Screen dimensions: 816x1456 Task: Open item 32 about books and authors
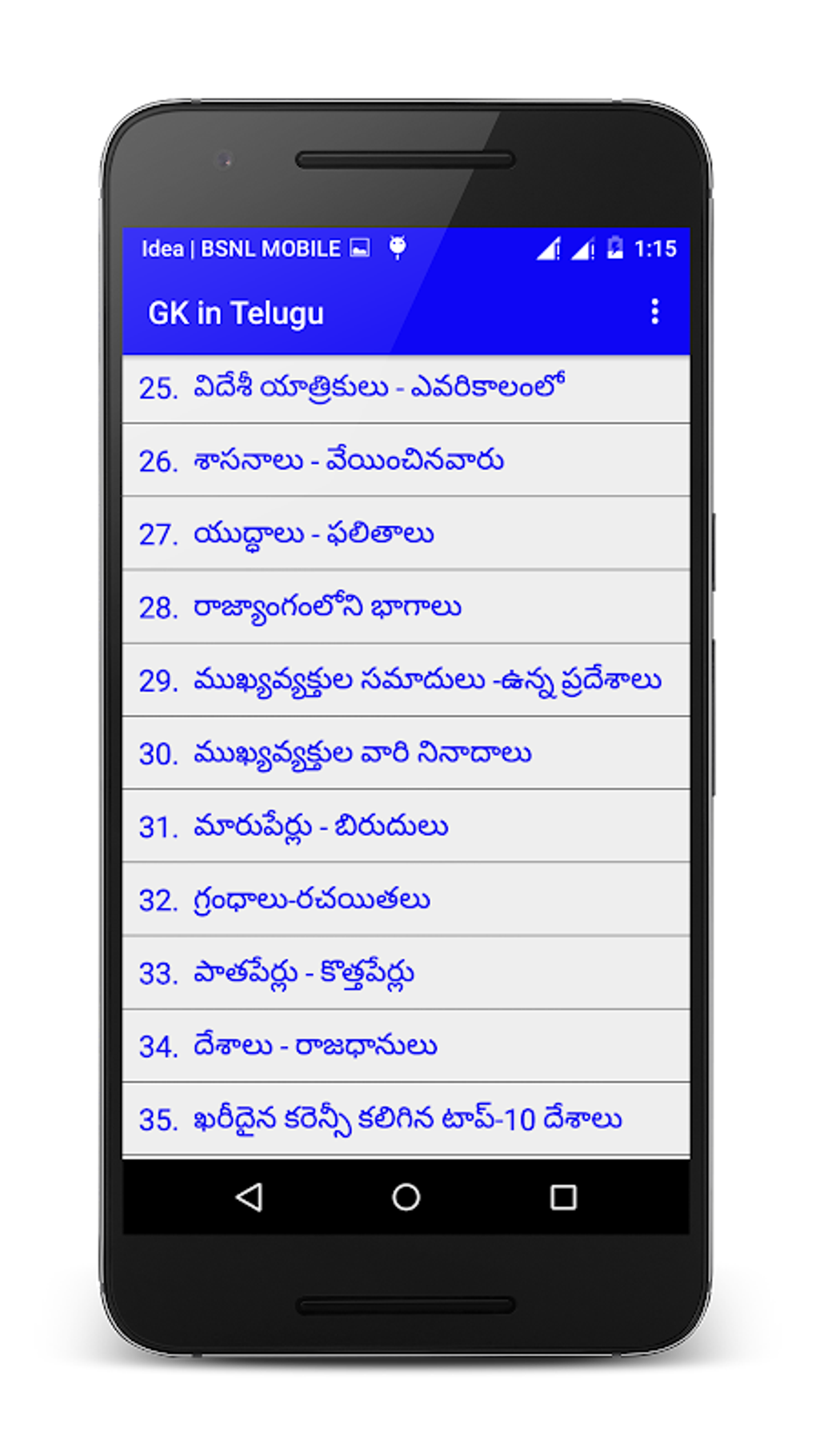[x=406, y=898]
